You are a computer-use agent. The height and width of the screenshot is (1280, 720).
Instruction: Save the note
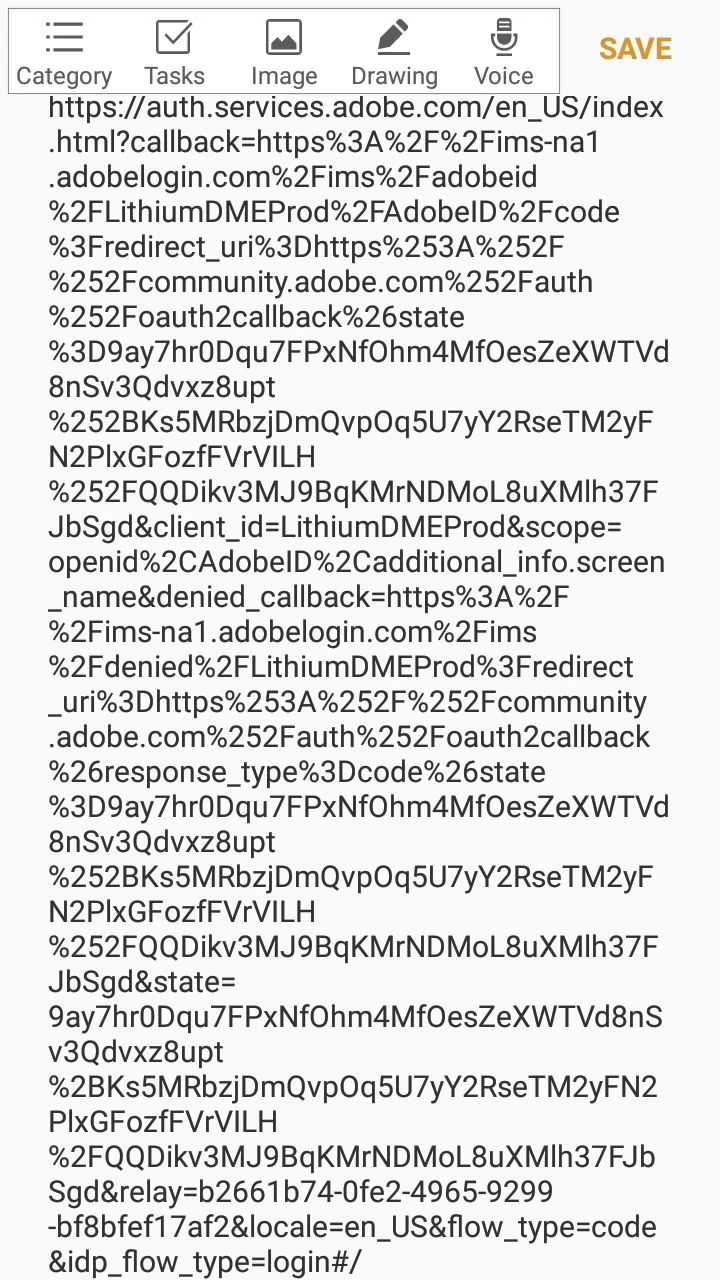pos(635,49)
